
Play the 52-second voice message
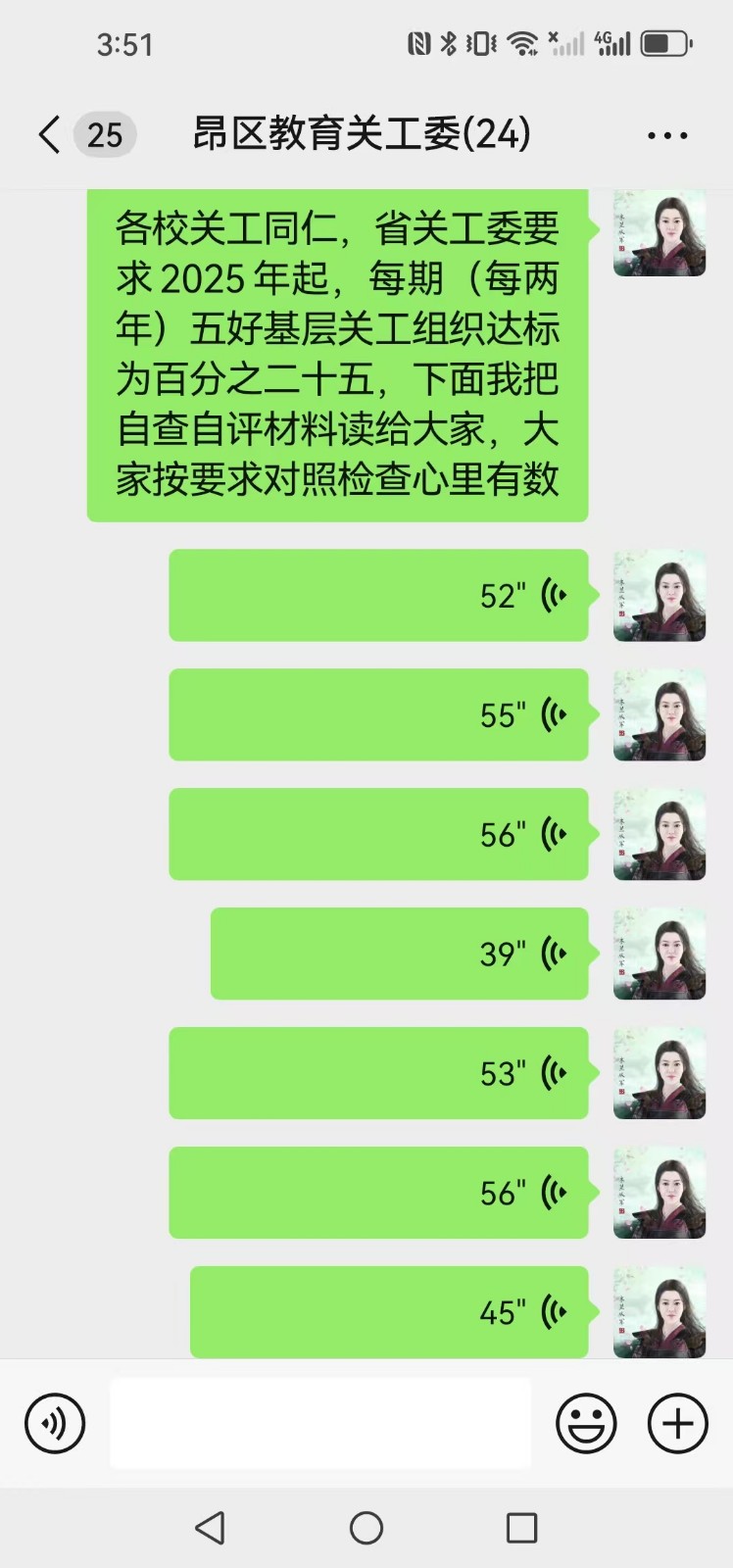tap(378, 596)
